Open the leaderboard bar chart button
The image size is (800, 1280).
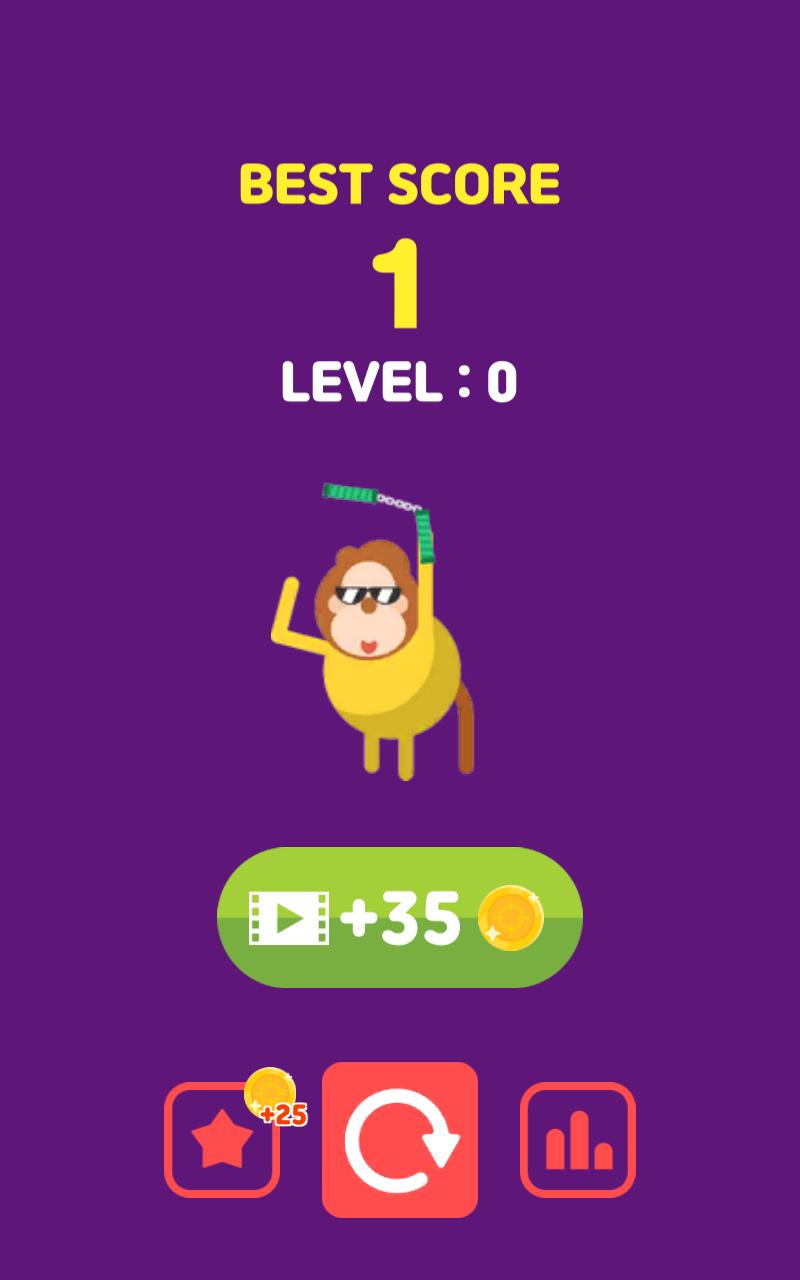[578, 1140]
